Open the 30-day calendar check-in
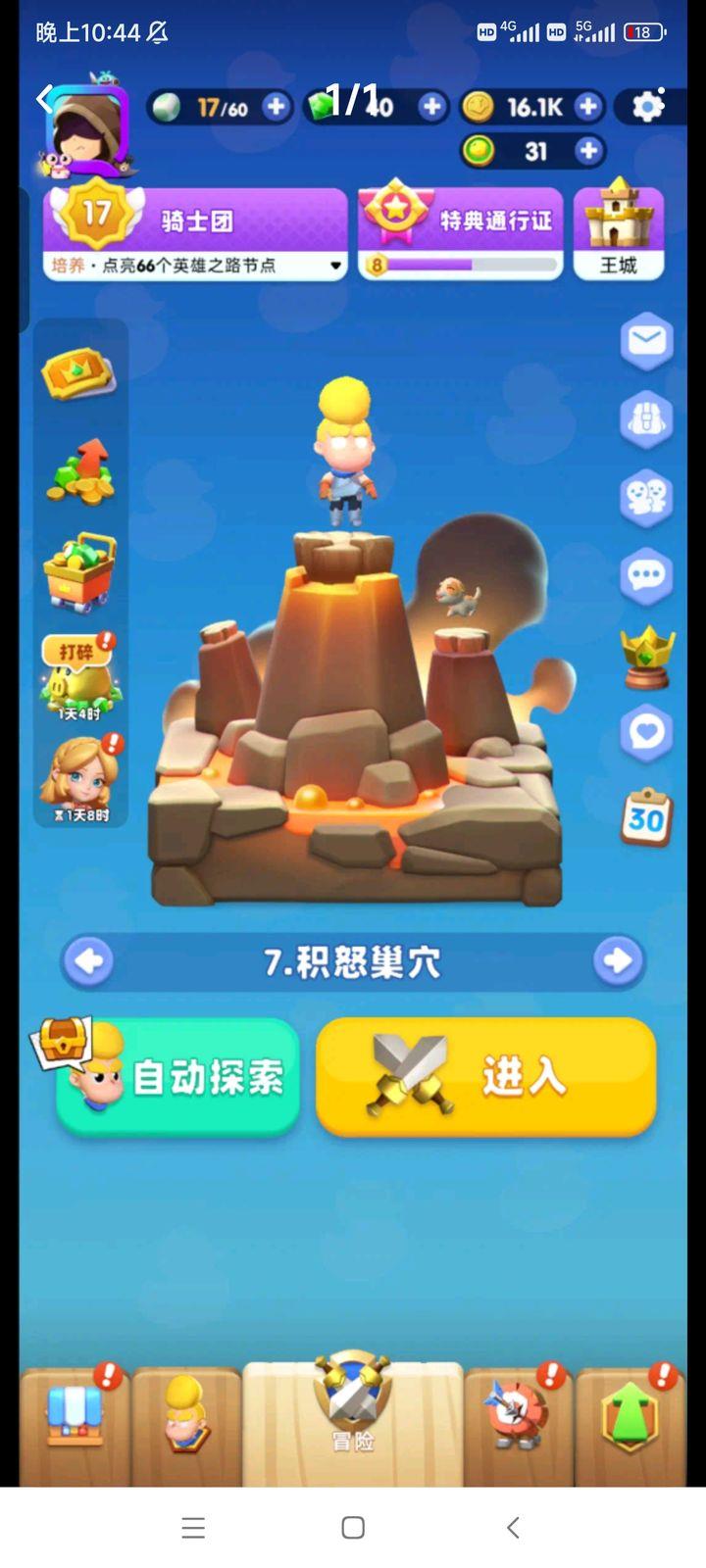This screenshot has width=706, height=1568. pos(646,816)
